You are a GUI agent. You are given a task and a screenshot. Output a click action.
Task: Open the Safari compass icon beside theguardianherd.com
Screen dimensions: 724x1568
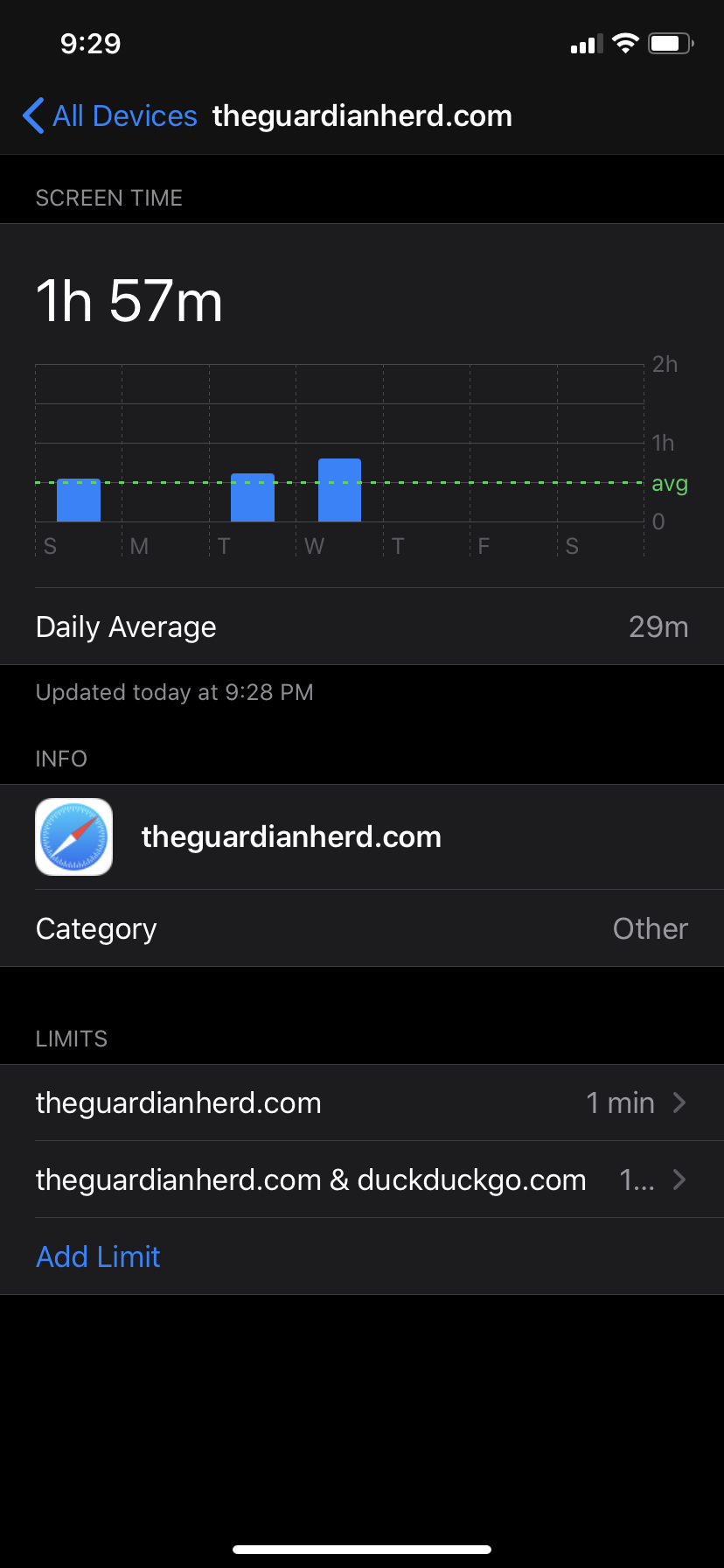tap(73, 836)
